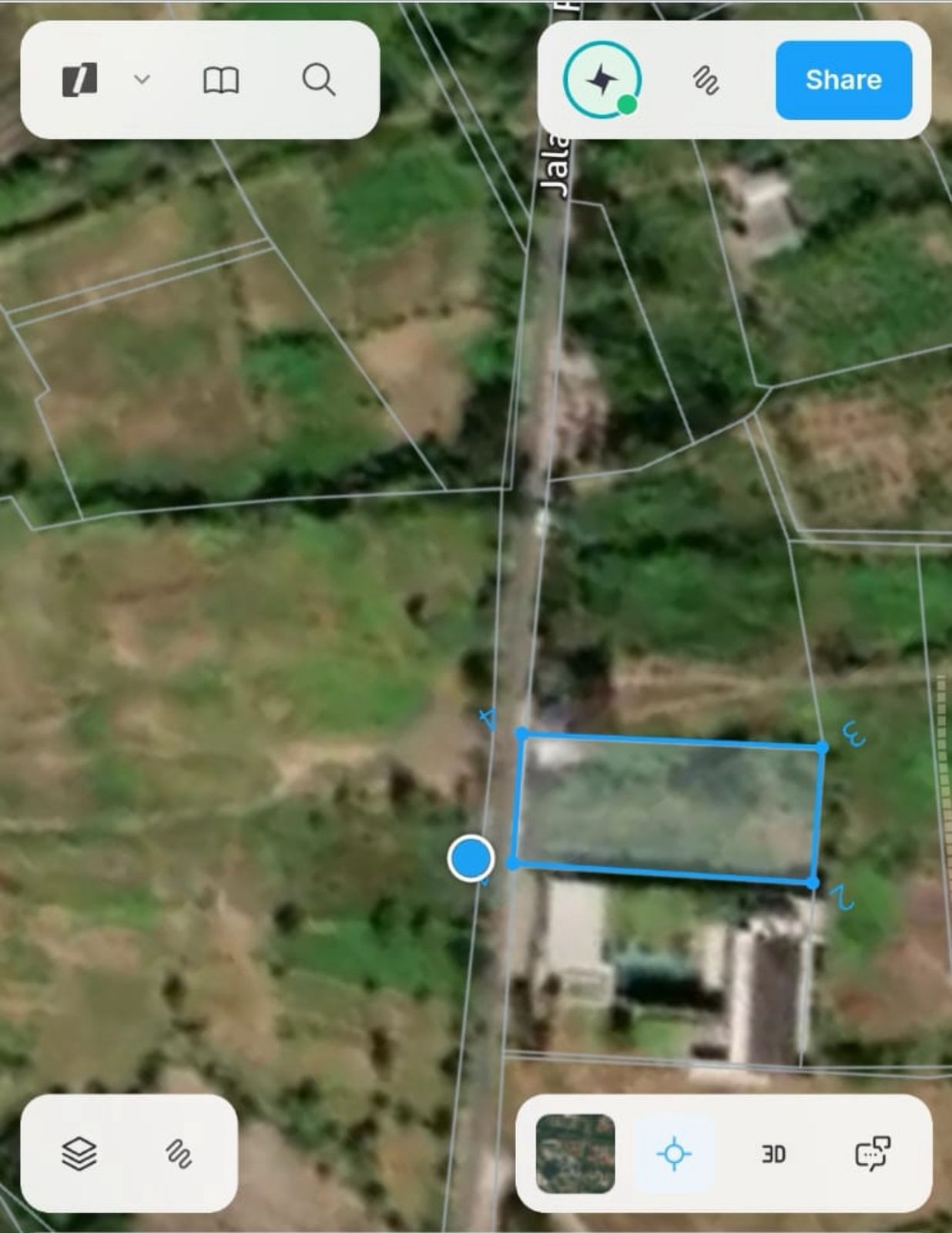Change basemap via satellite thumbnail
952x1233 pixels.
575,1154
